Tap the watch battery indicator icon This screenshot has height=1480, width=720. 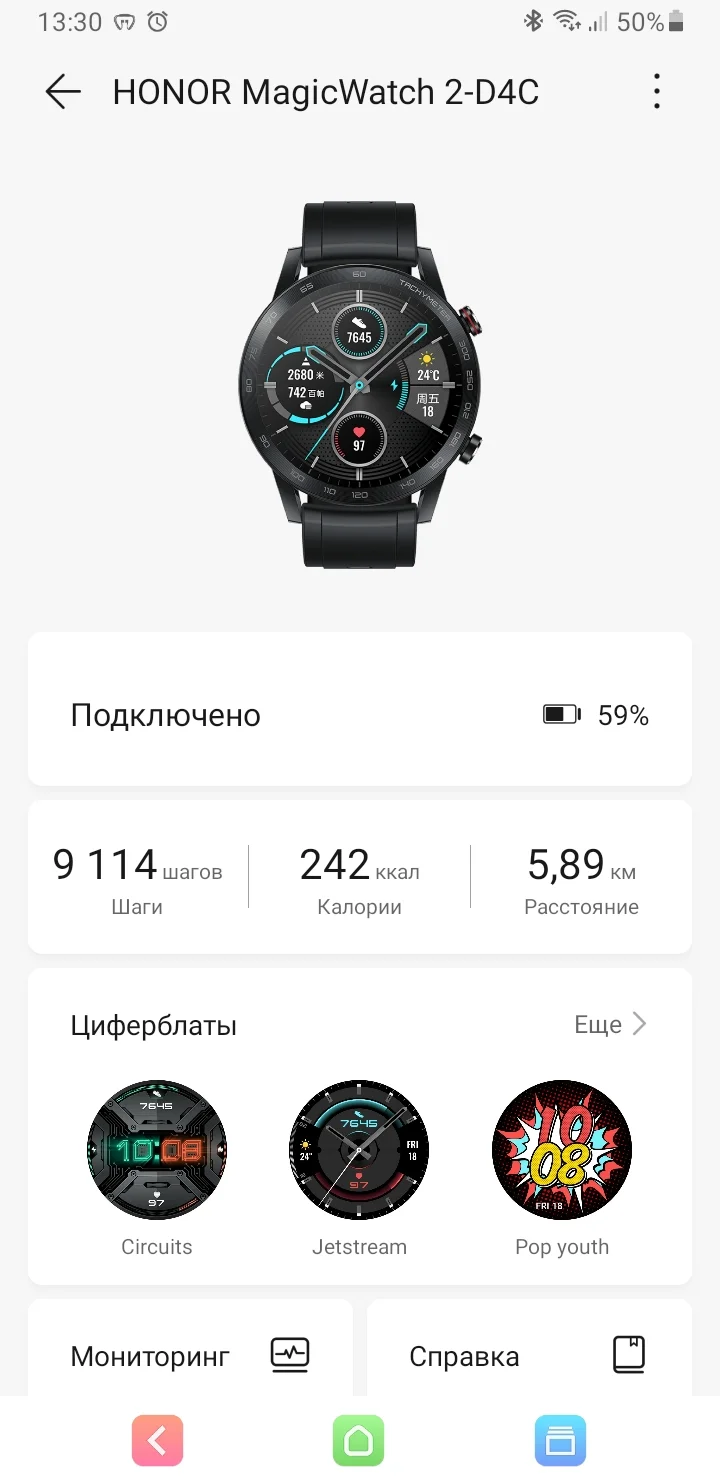click(561, 713)
